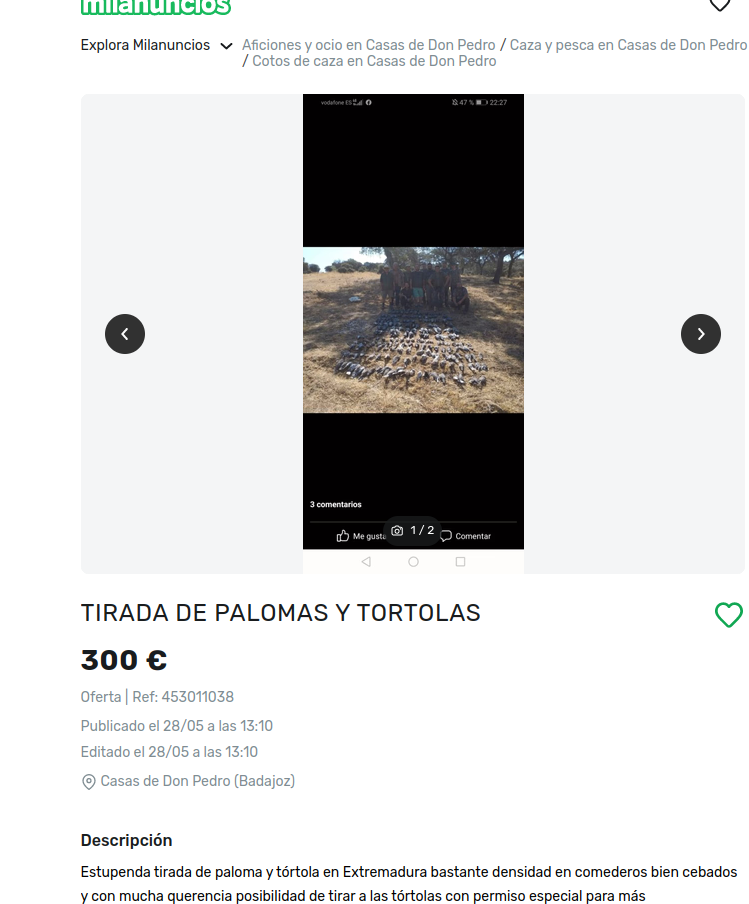Screen dimensions: 749x904
Task: Open Cotos de caza en Casas de Don Pedro
Action: 374,61
